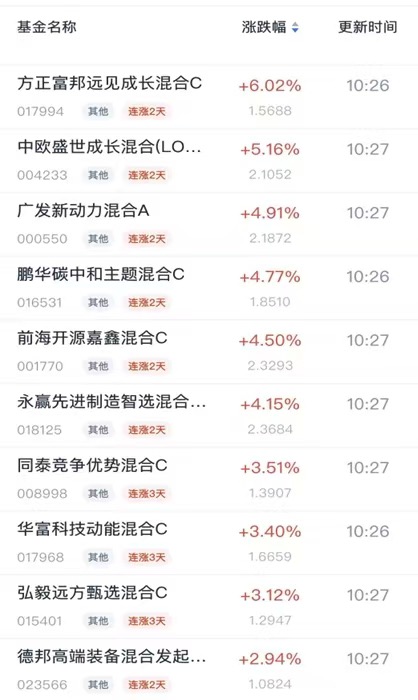Select 前海开源嘉鑫混合C fund row
The width and height of the screenshot is (418, 700).
pyautogui.click(x=209, y=352)
